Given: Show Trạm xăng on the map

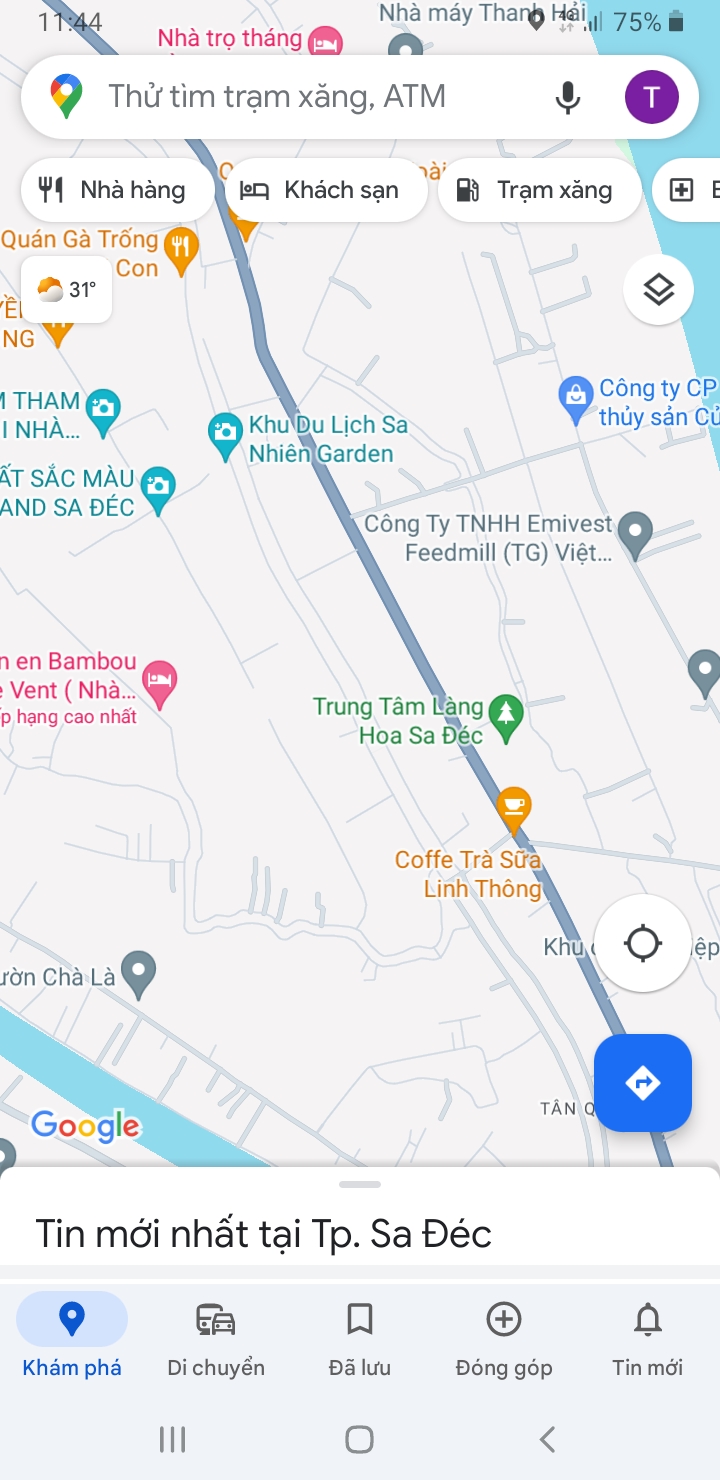Looking at the screenshot, I should click(537, 190).
